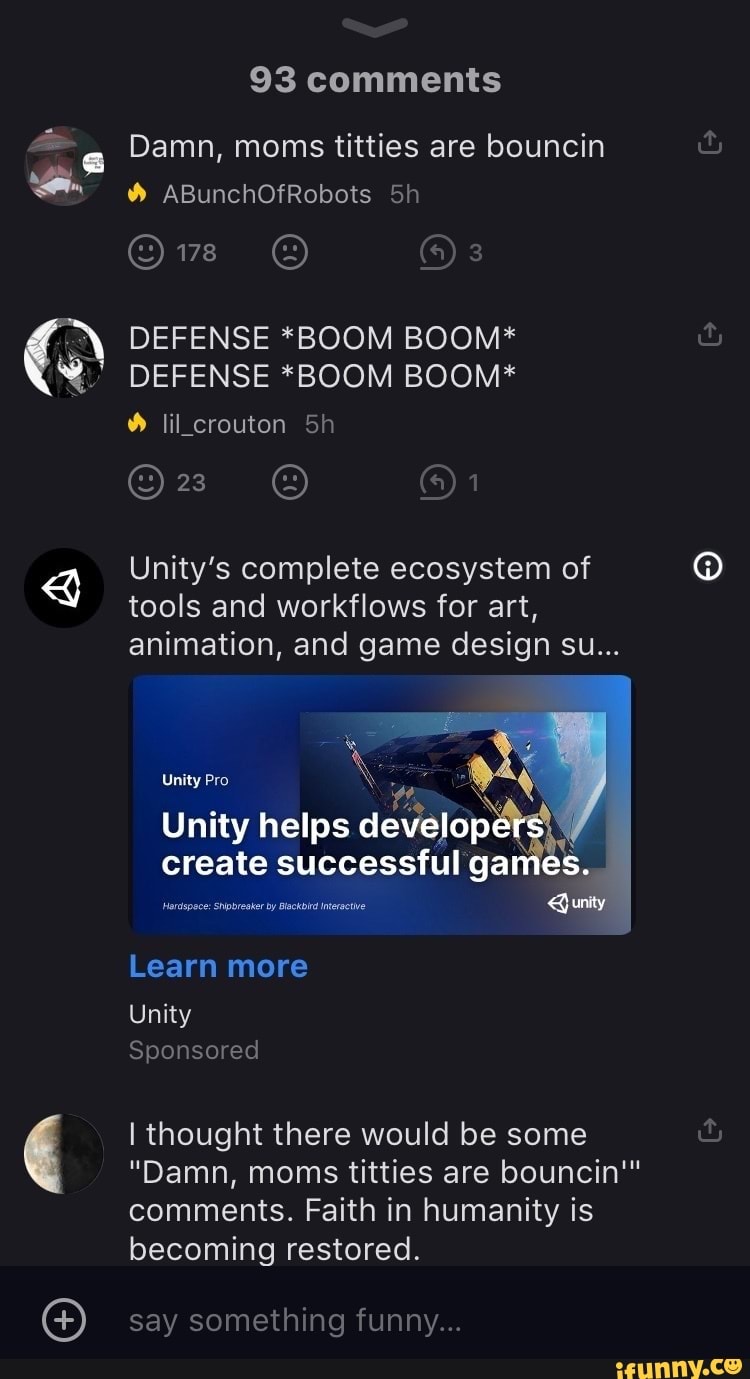Frown-react to the top comment
This screenshot has width=750, height=1379.
tap(290, 252)
